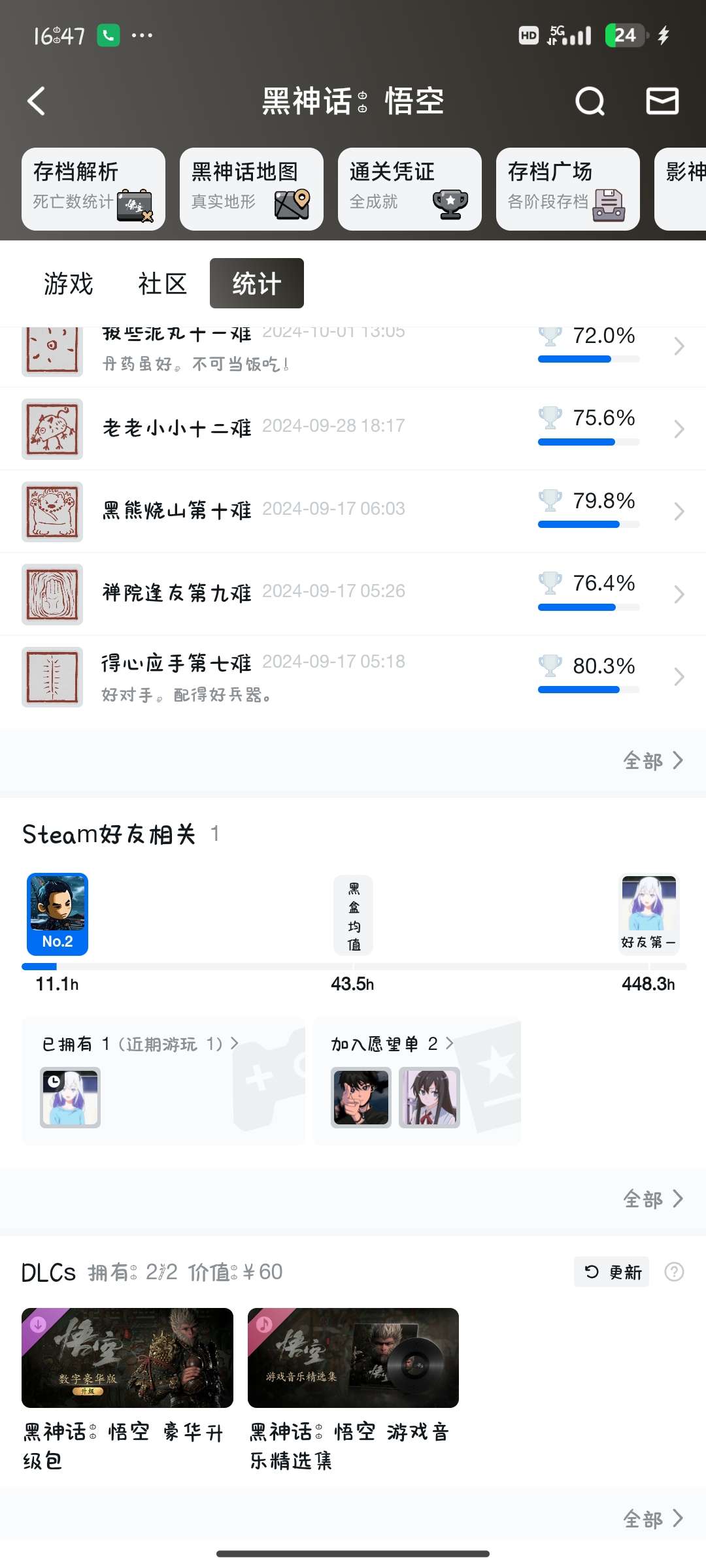The image size is (706, 1568).
Task: Open 存档广场 save files card
Action: pos(568,189)
